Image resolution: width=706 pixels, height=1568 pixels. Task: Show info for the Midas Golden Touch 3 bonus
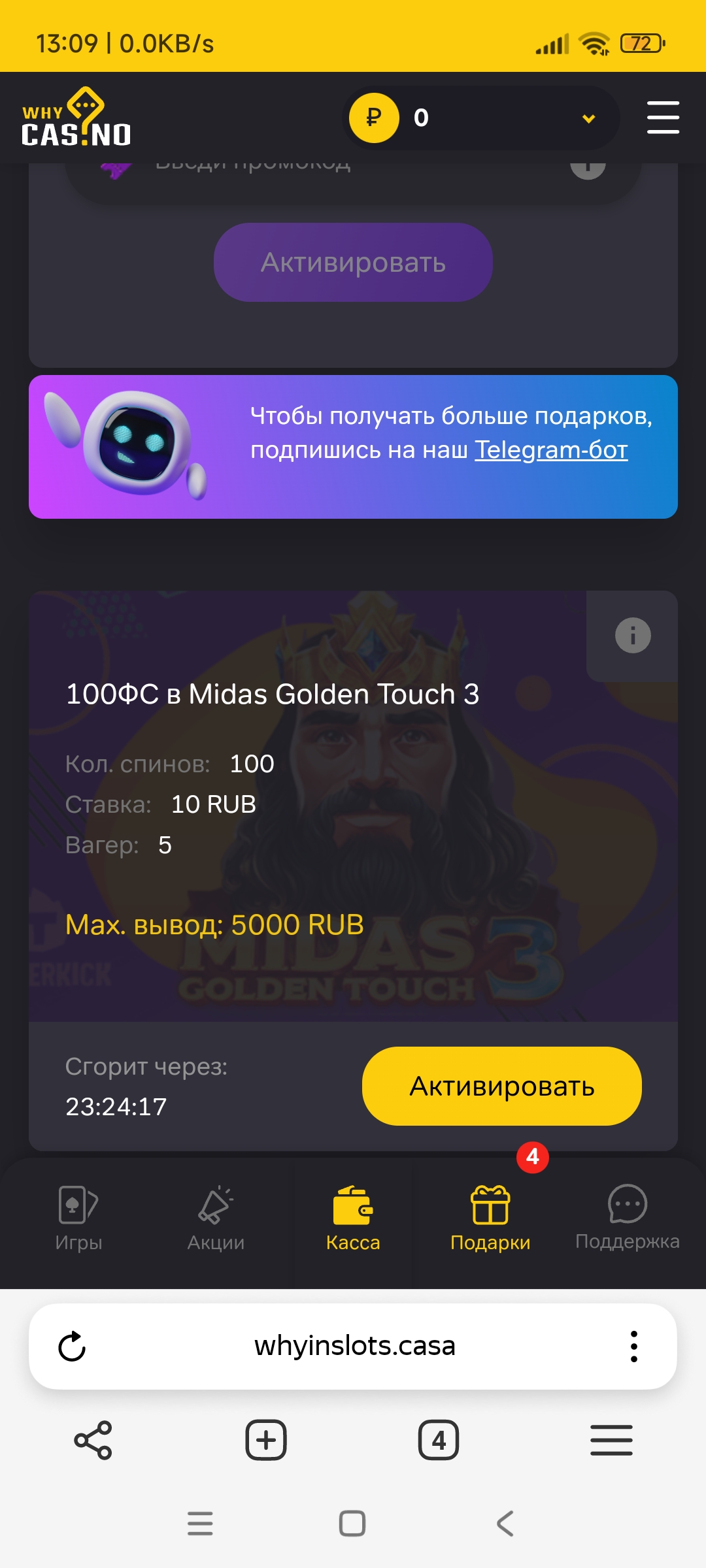pyautogui.click(x=632, y=635)
